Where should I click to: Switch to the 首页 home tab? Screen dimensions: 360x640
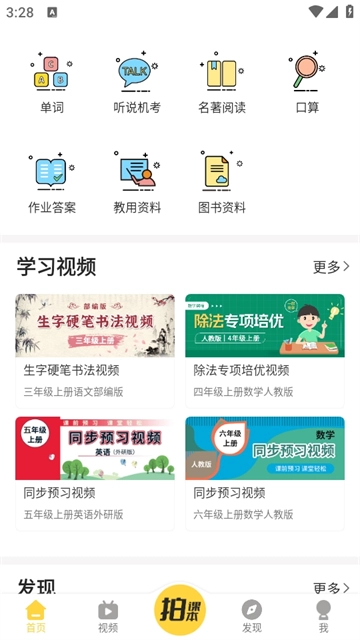click(36, 616)
